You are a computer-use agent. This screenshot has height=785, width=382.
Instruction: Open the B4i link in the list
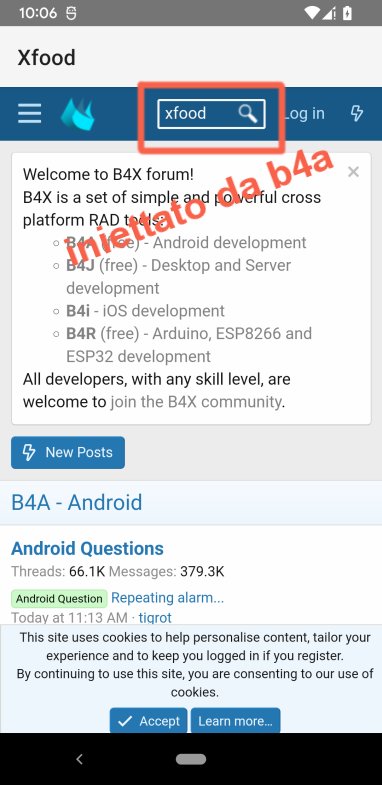point(78,311)
